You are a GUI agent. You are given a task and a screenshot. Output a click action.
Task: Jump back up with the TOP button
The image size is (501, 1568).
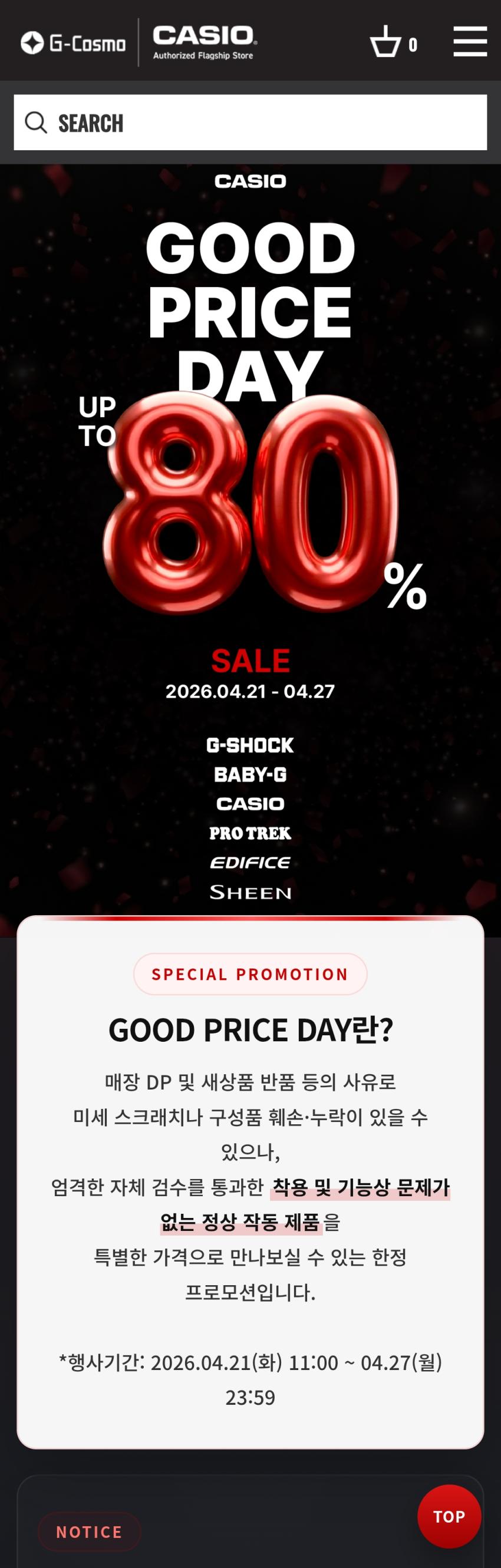[x=449, y=1516]
